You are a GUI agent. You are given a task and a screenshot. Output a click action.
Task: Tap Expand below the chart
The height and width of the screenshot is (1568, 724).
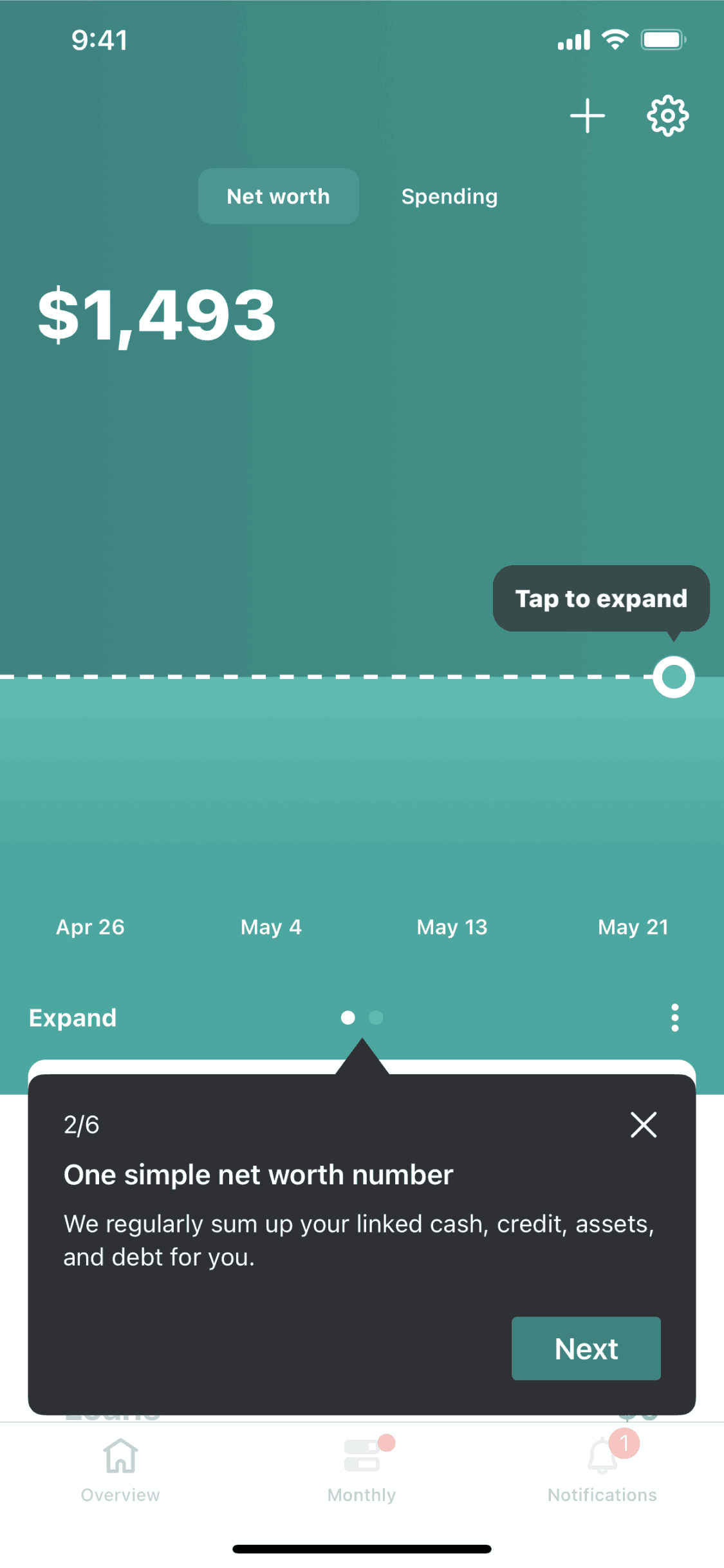[x=73, y=1018]
